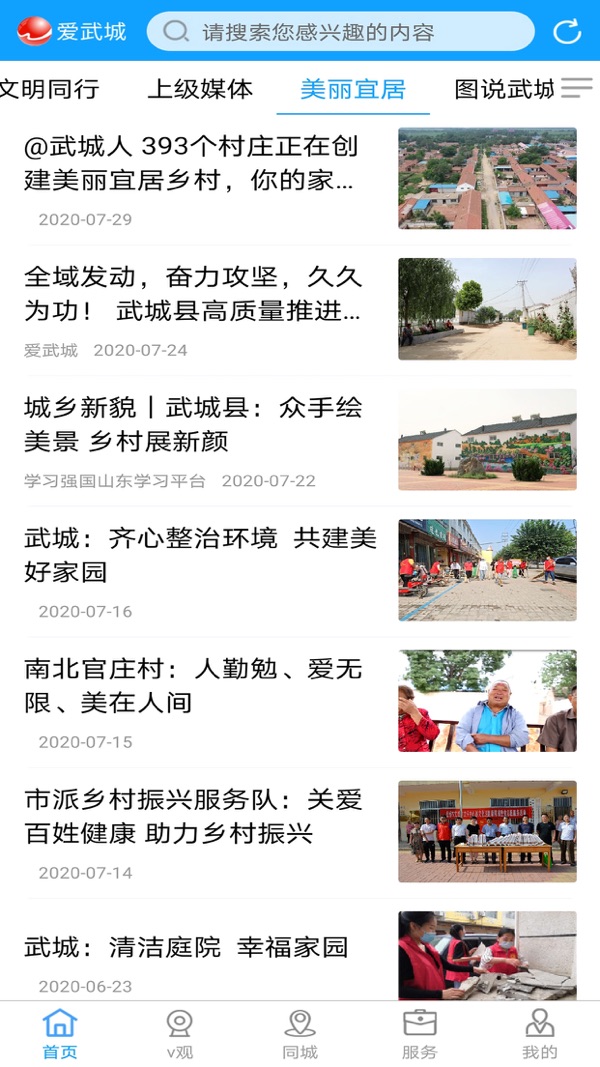This screenshot has height=1067, width=600.
Task: Open the 南北官庄村 article
Action: (193, 686)
